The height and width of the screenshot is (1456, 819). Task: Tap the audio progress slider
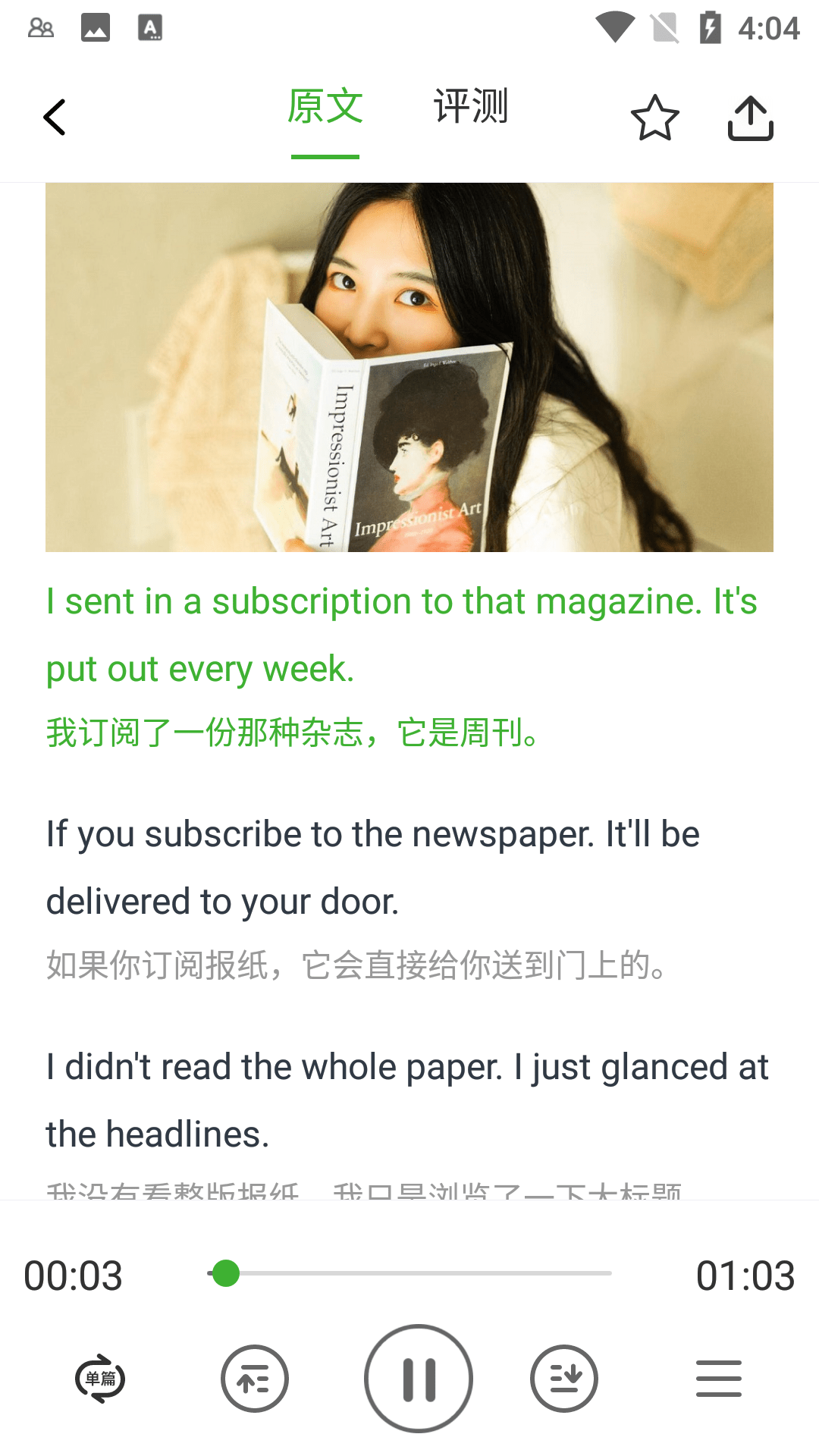point(409,1273)
